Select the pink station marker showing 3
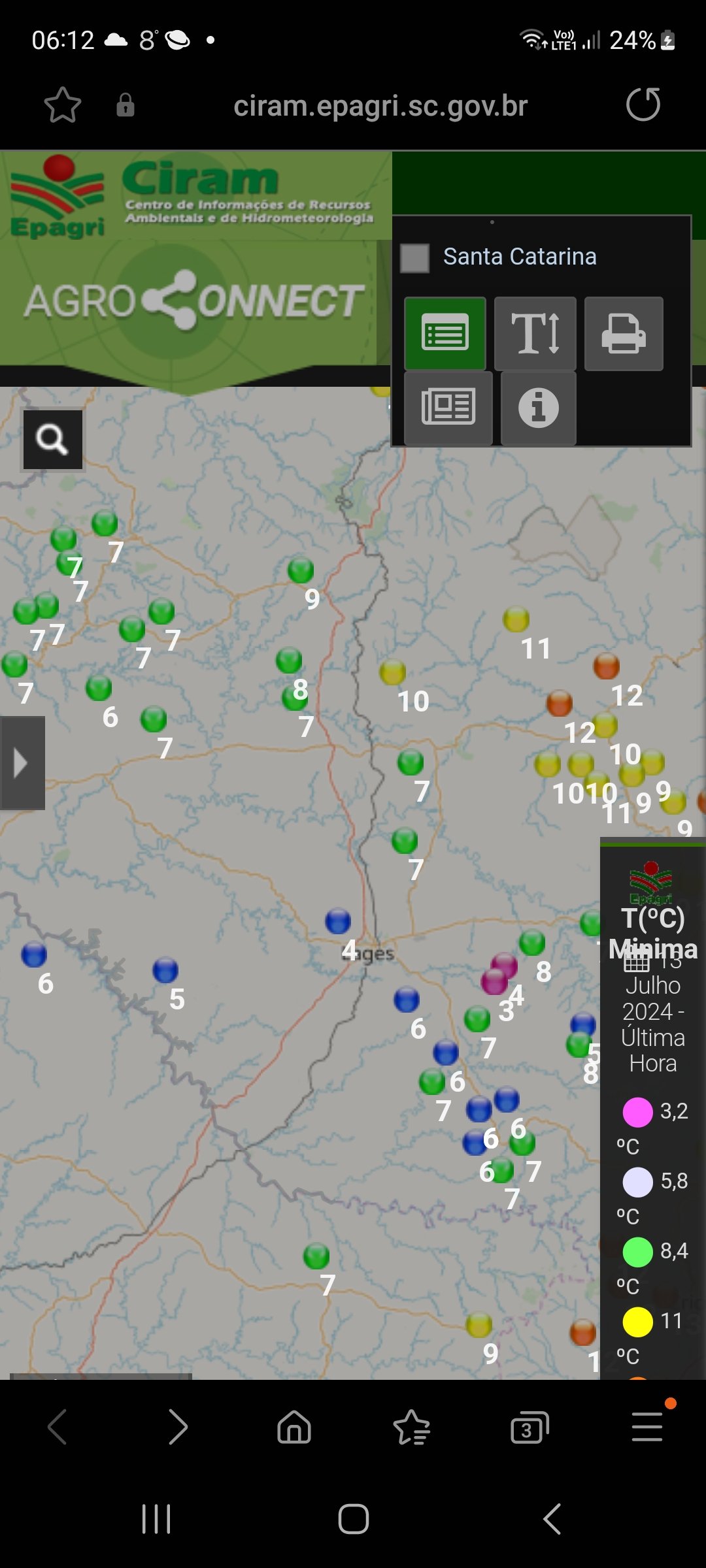The height and width of the screenshot is (1568, 706). point(494,981)
